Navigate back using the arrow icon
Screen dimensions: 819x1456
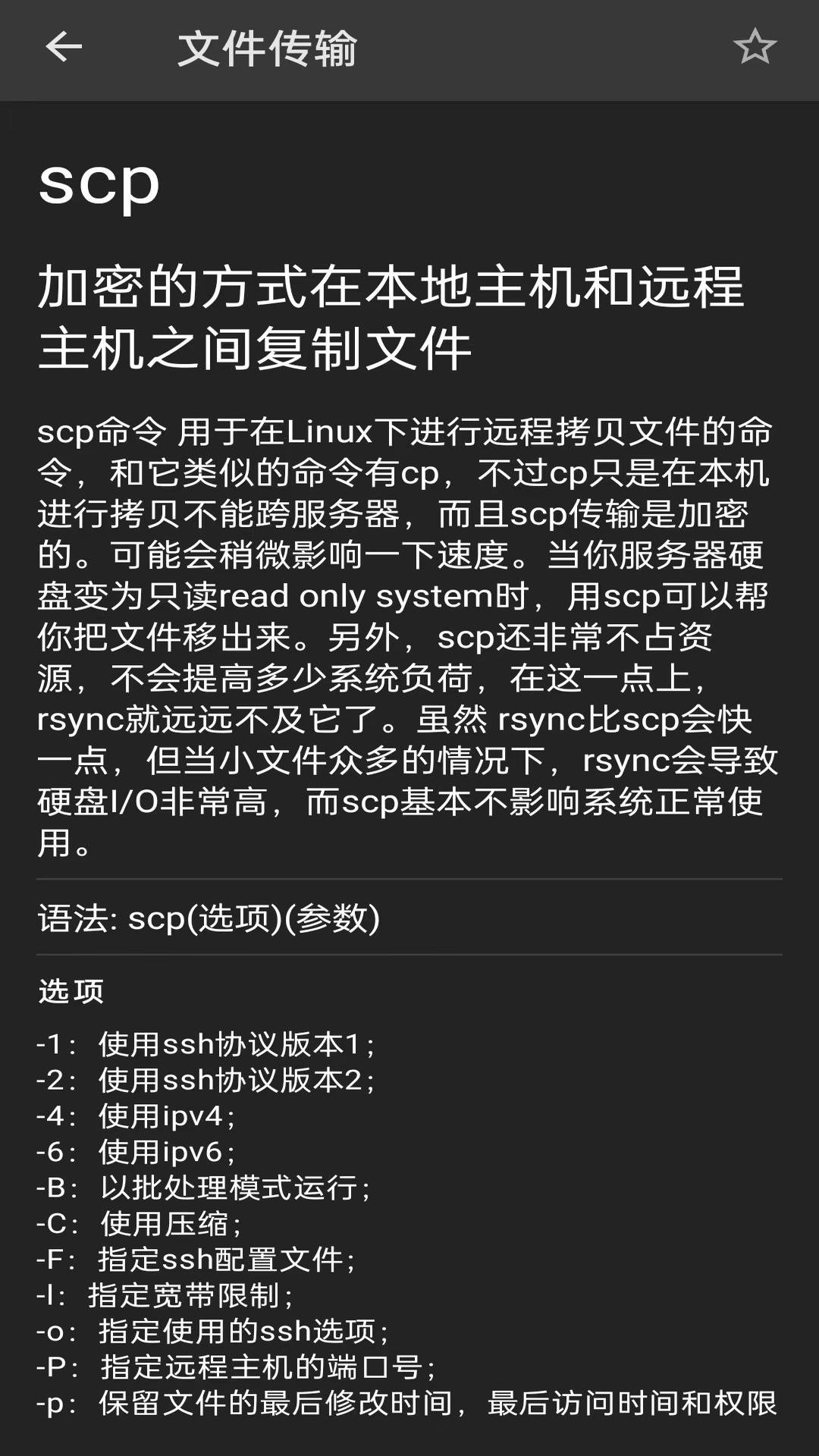pyautogui.click(x=61, y=47)
